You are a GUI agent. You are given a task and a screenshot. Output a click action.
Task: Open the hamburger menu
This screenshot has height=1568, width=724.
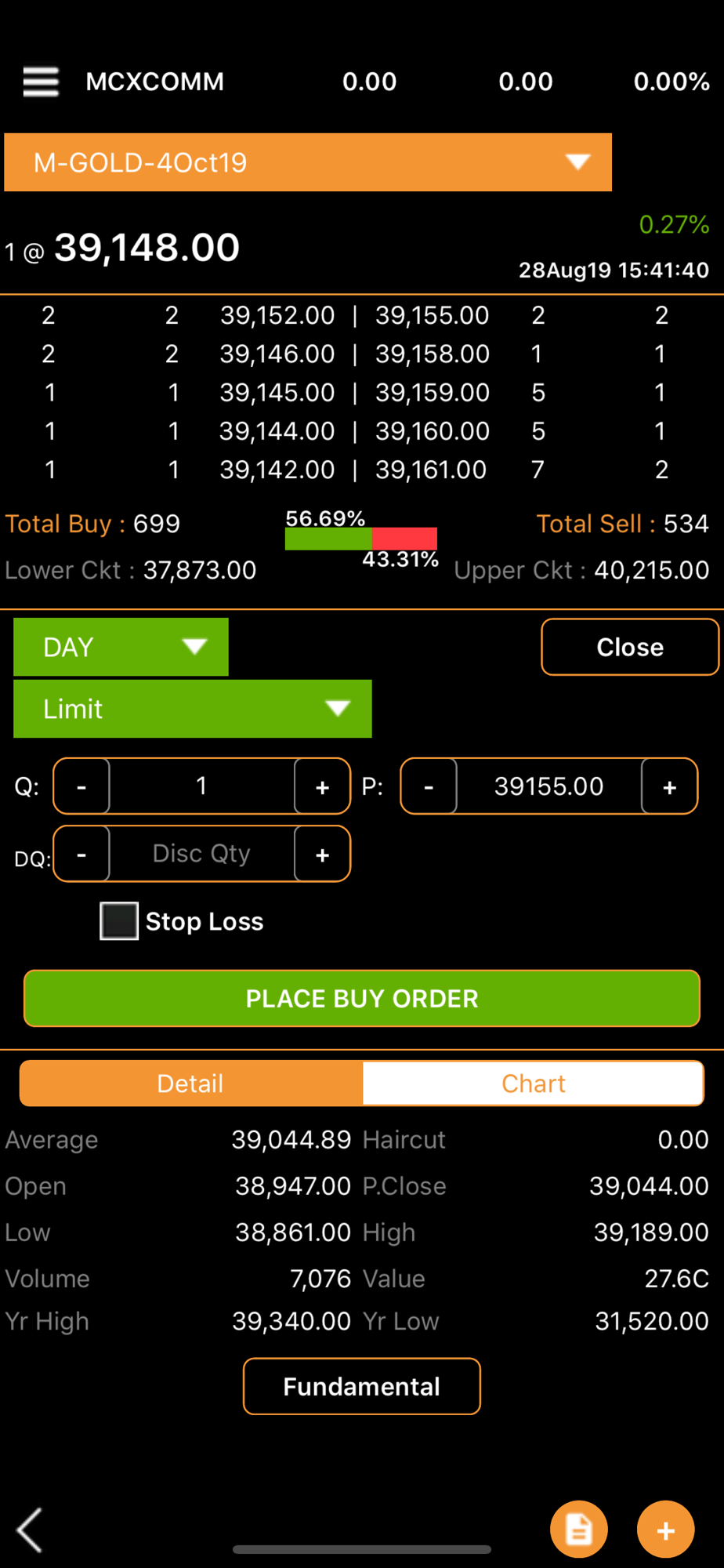tap(41, 82)
